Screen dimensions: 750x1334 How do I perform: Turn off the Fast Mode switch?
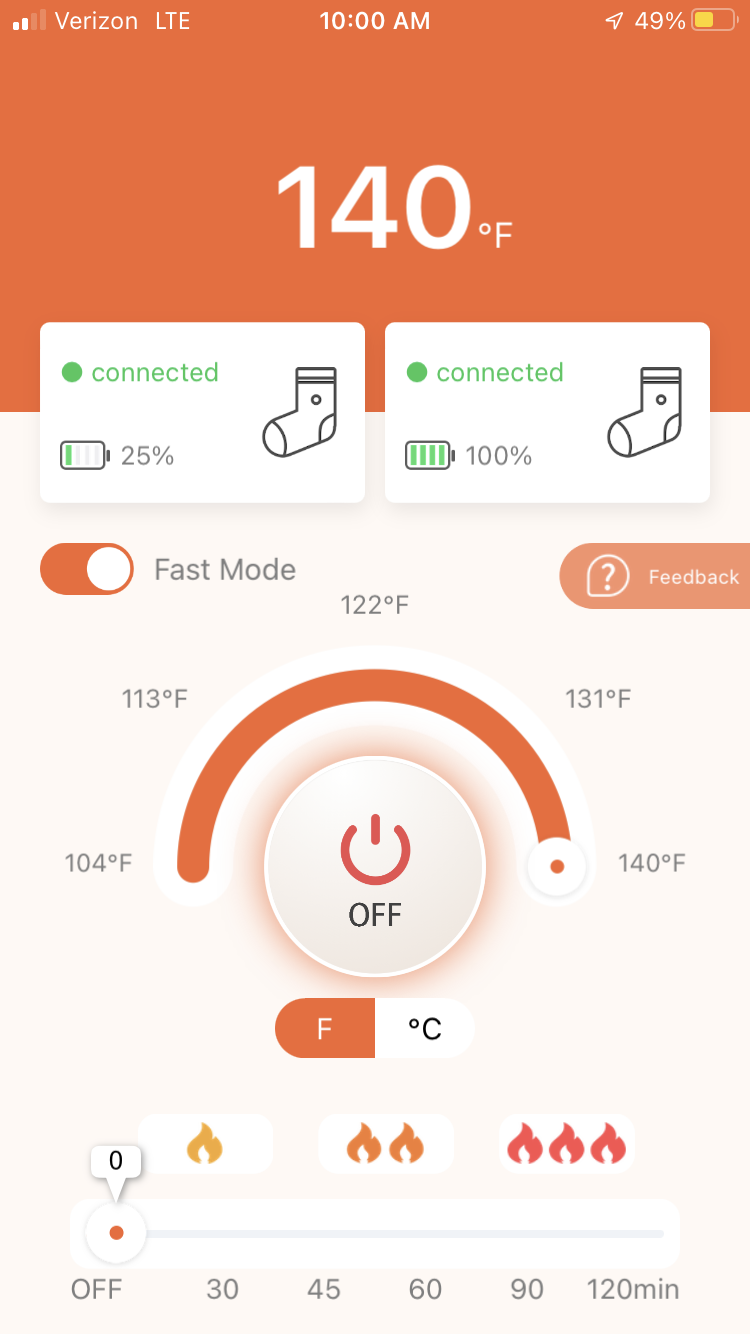pos(87,569)
